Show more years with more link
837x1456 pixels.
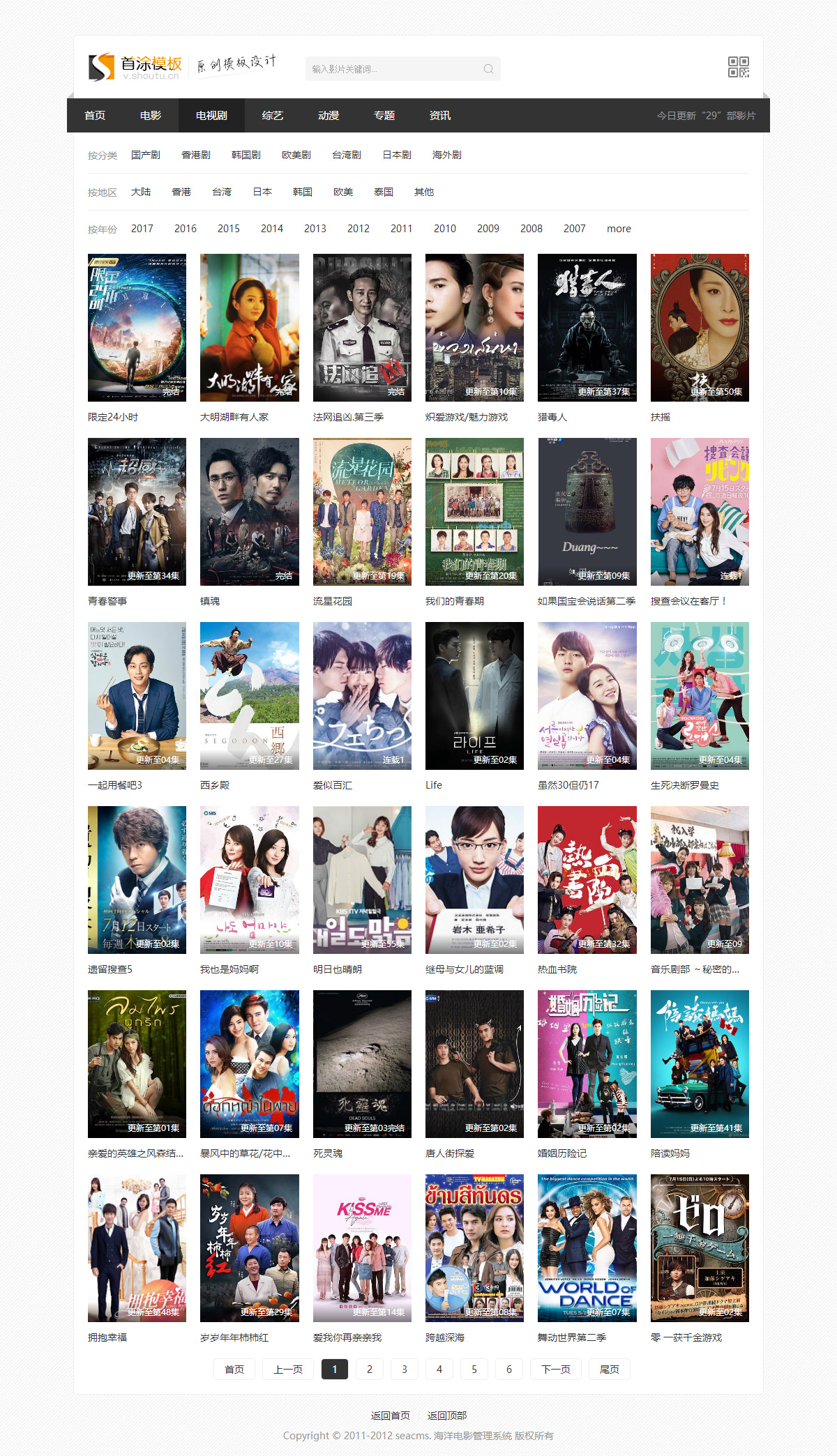tap(619, 229)
